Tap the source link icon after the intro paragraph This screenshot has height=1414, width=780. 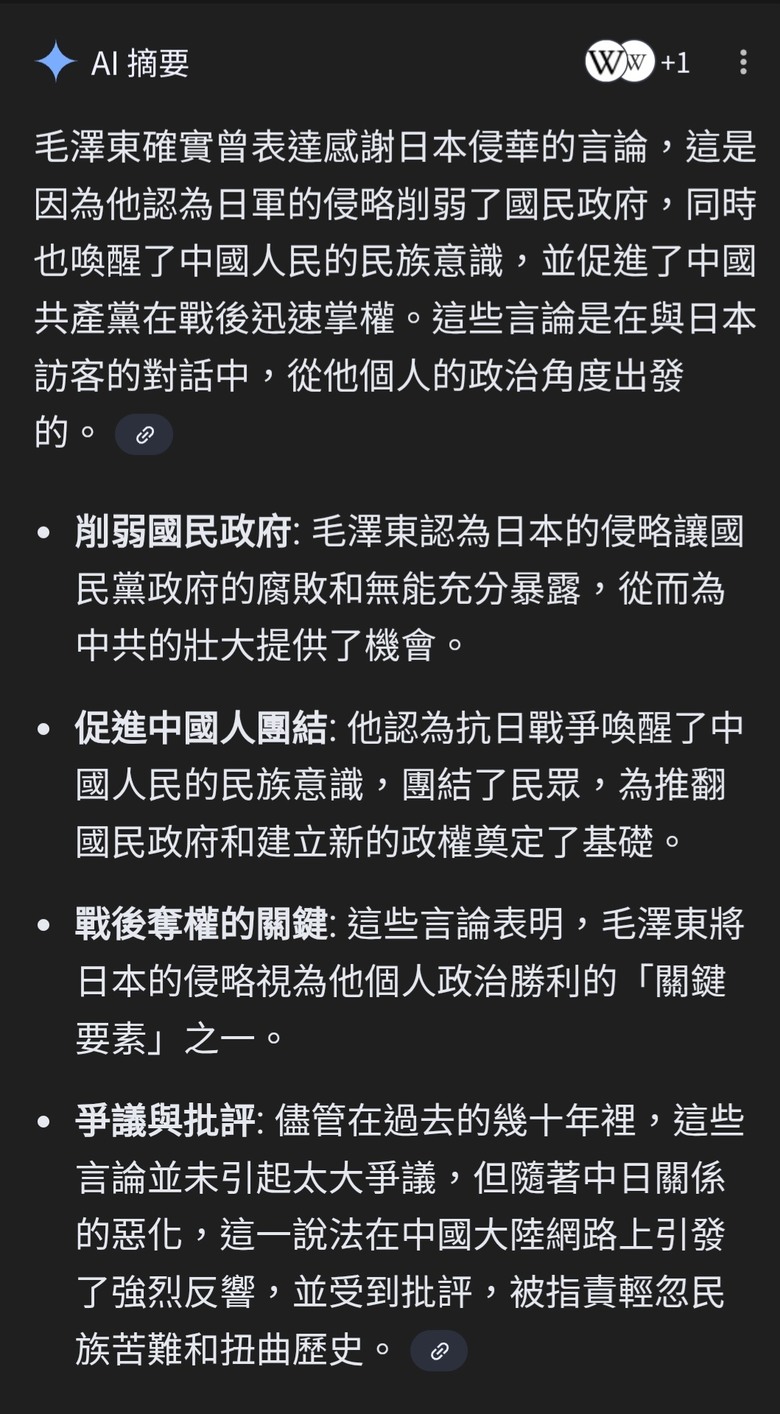[x=144, y=435]
